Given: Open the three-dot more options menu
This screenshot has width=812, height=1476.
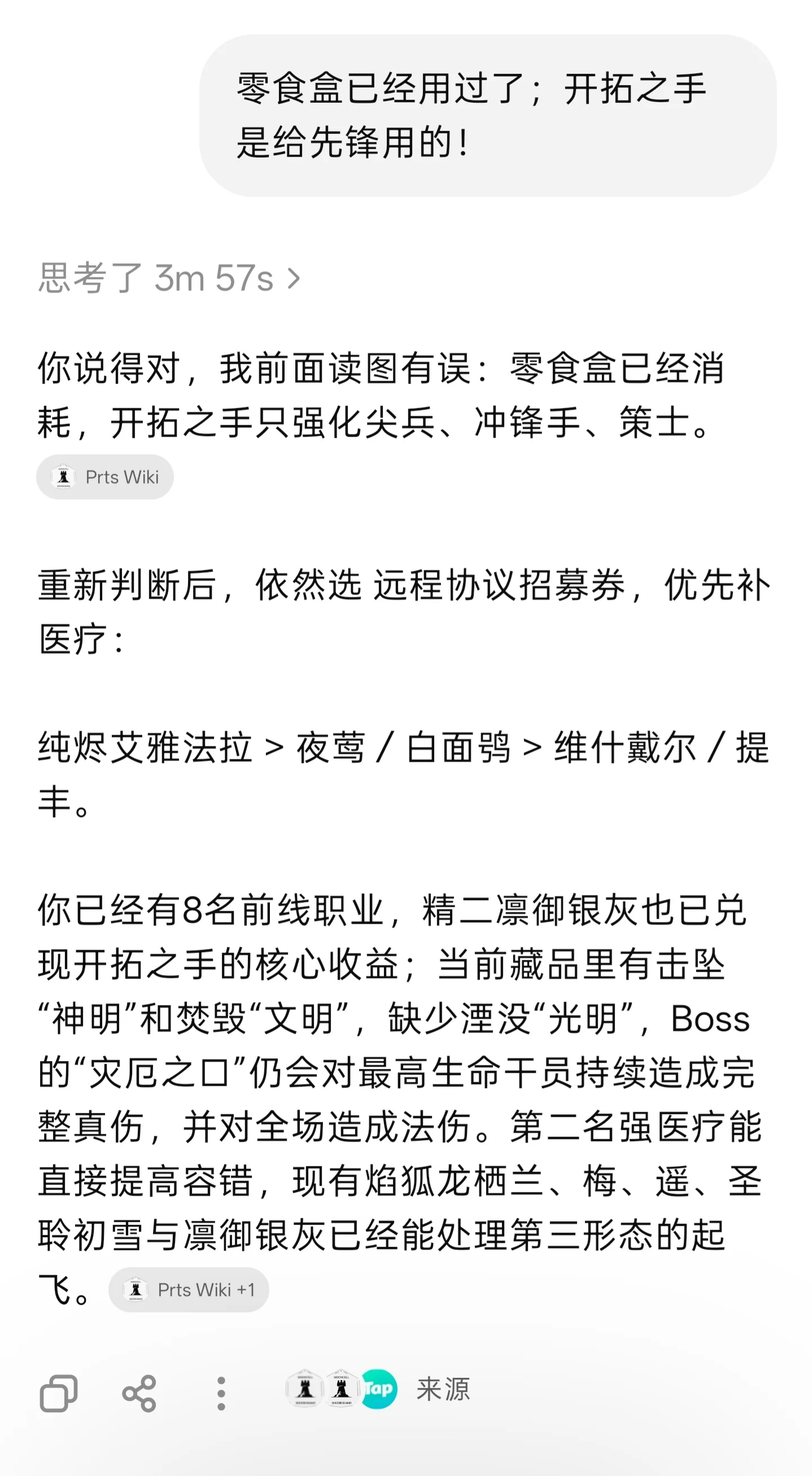Looking at the screenshot, I should pos(221,1393).
